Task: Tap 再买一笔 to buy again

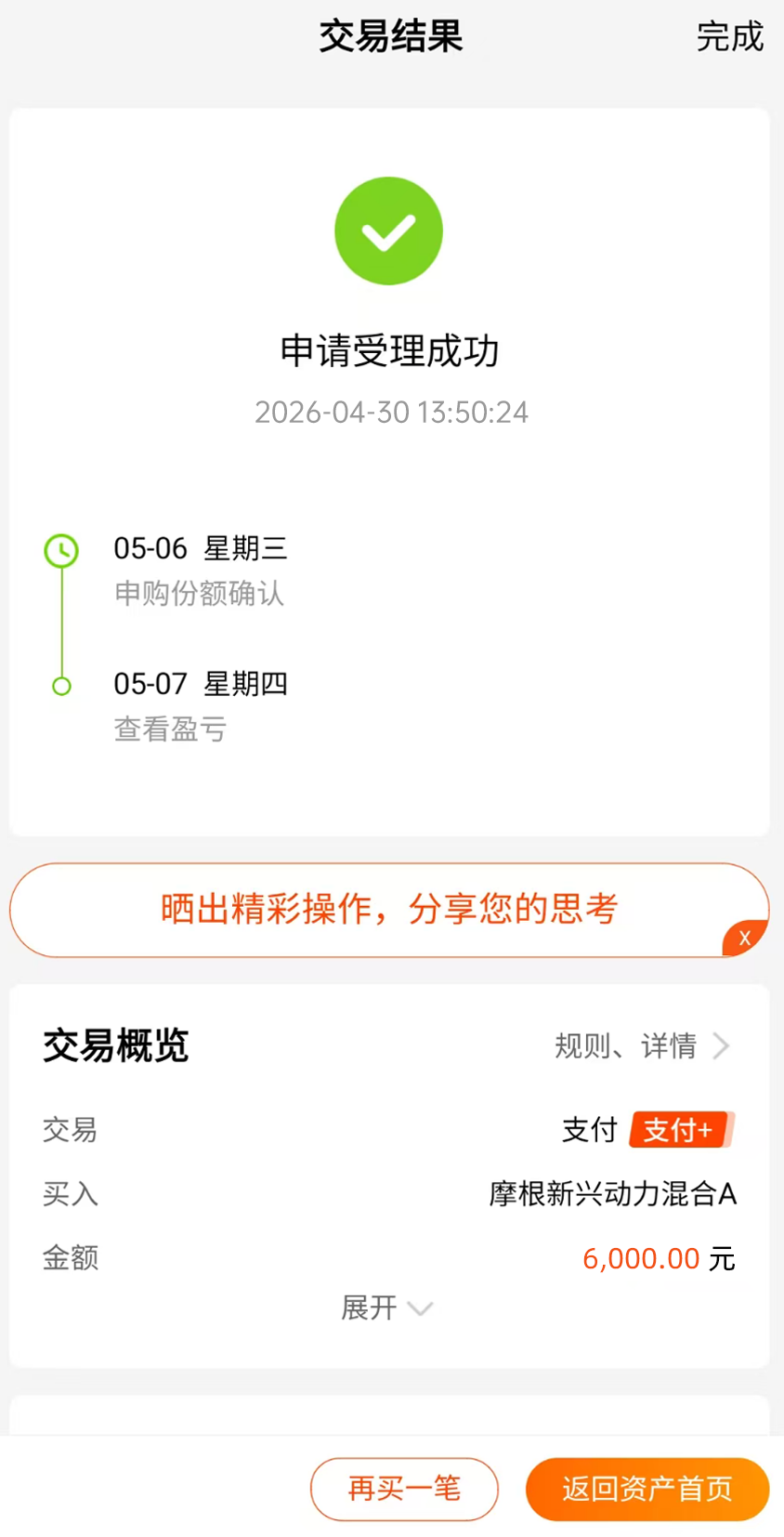Action: pyautogui.click(x=404, y=1489)
